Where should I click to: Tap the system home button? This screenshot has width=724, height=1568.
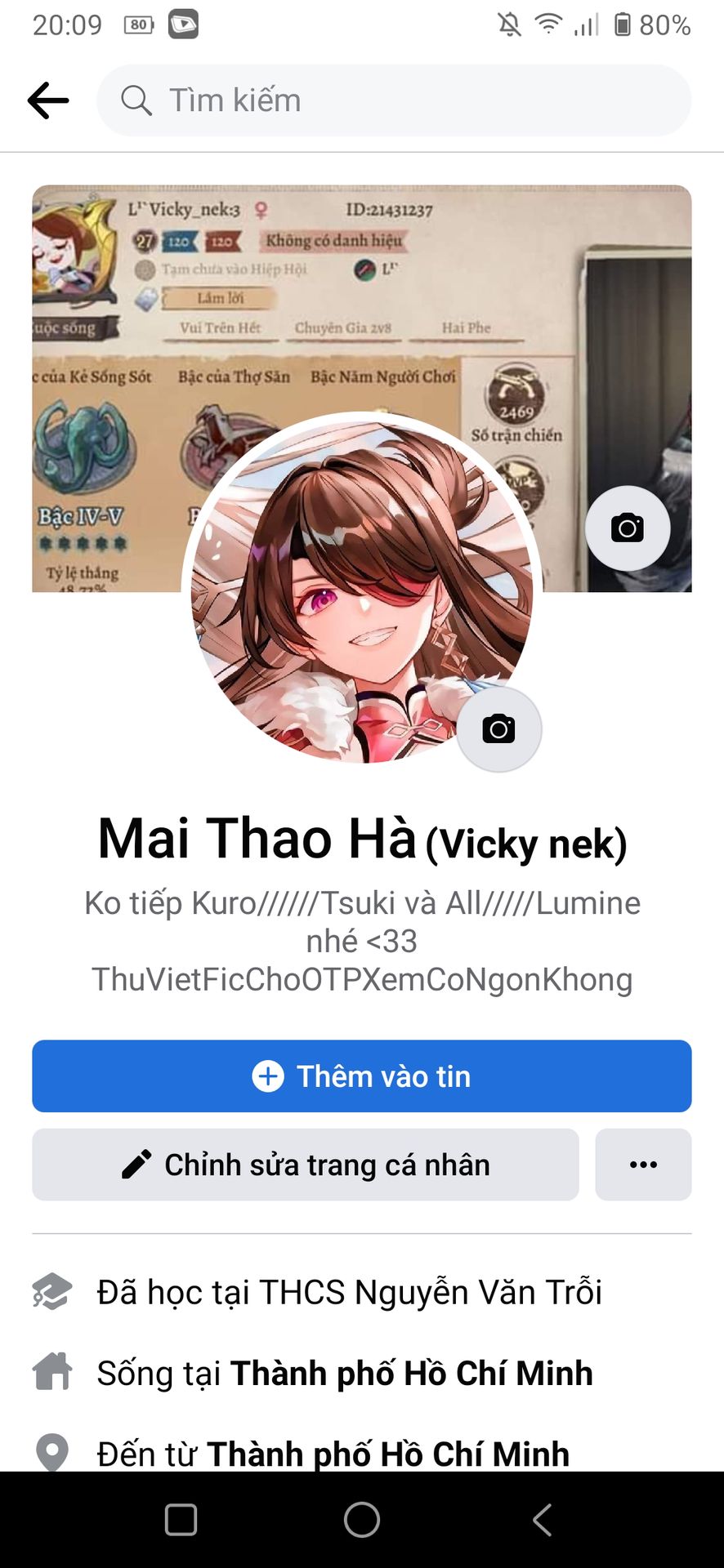click(362, 1520)
